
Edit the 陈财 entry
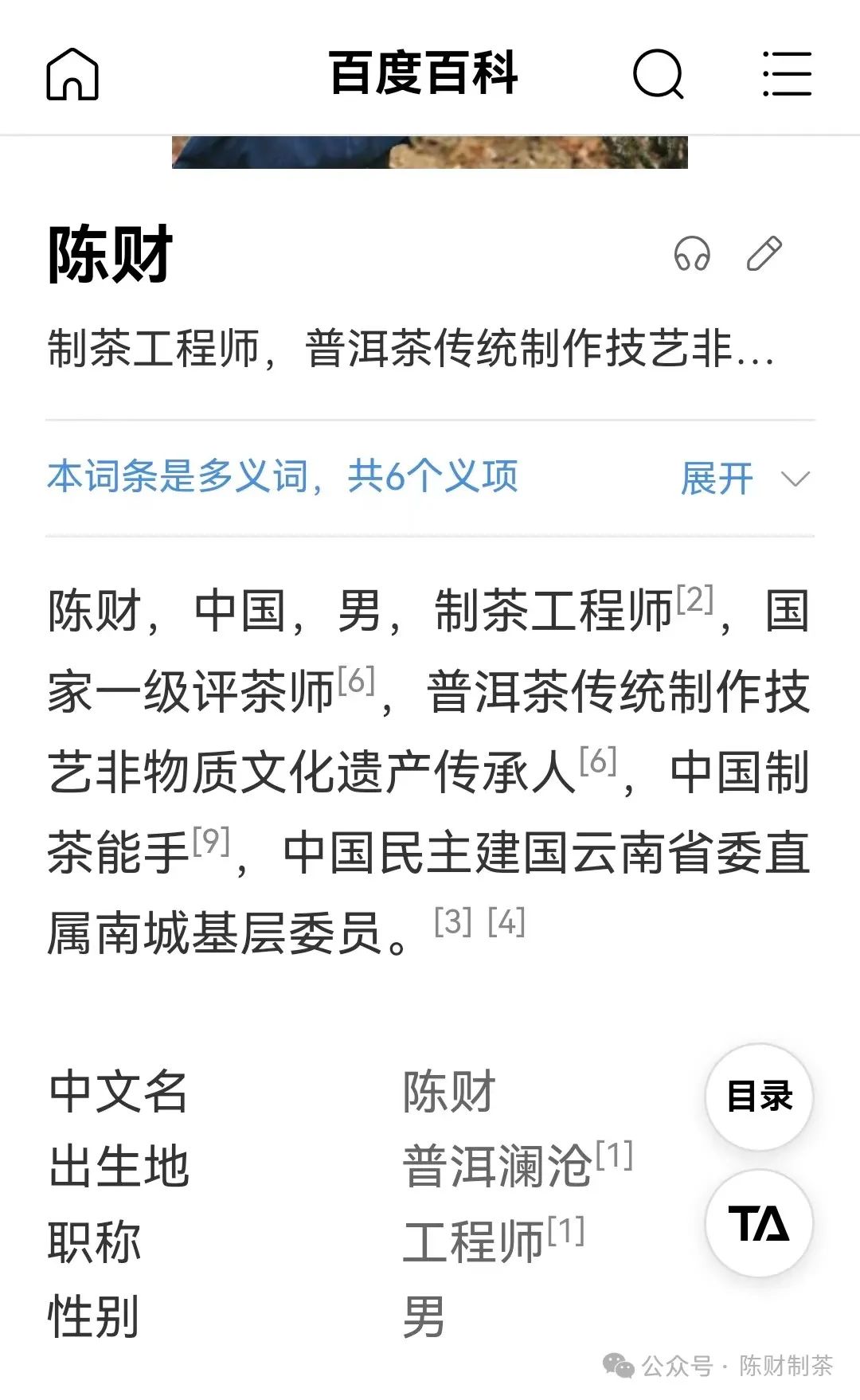click(x=764, y=255)
